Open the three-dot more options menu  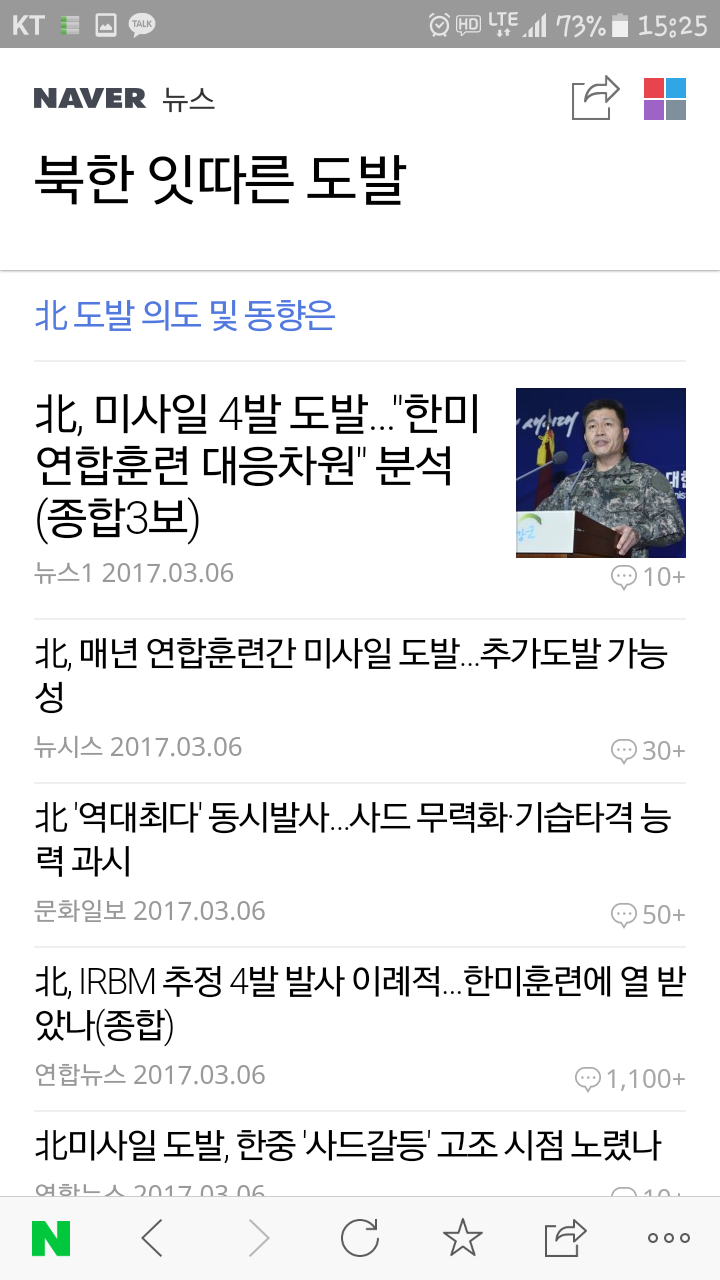(668, 1239)
